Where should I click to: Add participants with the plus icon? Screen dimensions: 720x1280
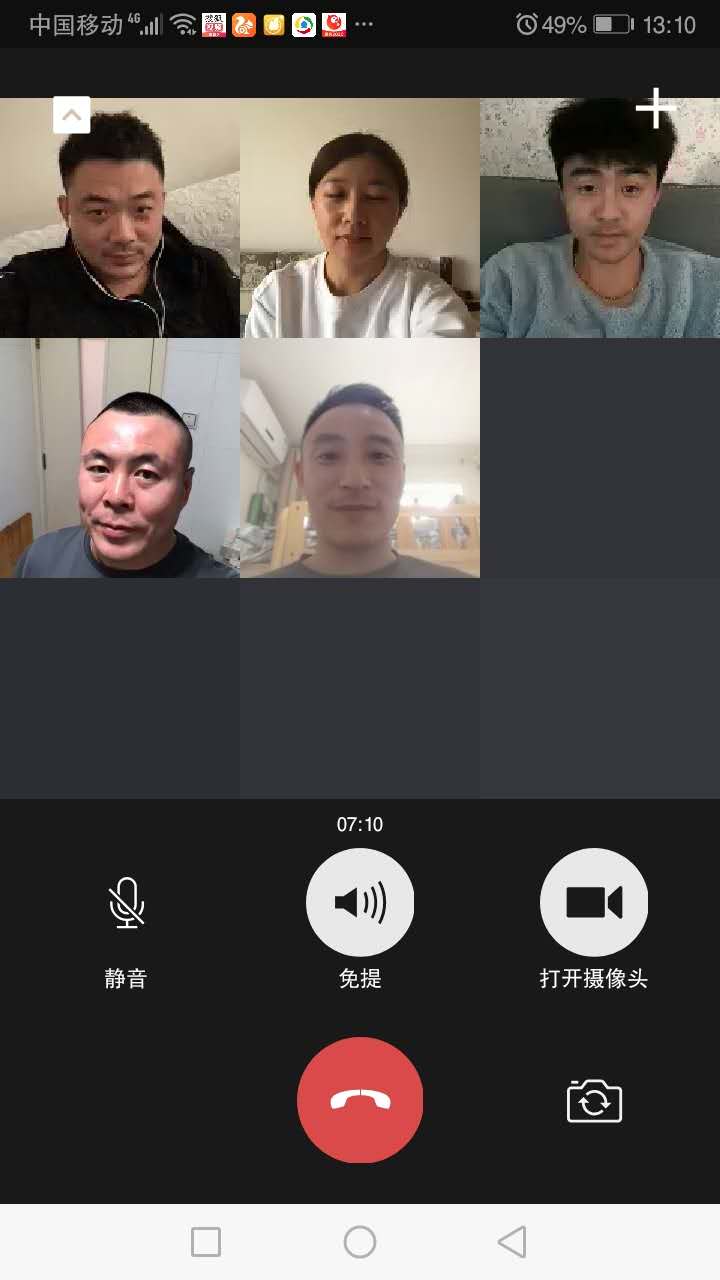point(656,108)
